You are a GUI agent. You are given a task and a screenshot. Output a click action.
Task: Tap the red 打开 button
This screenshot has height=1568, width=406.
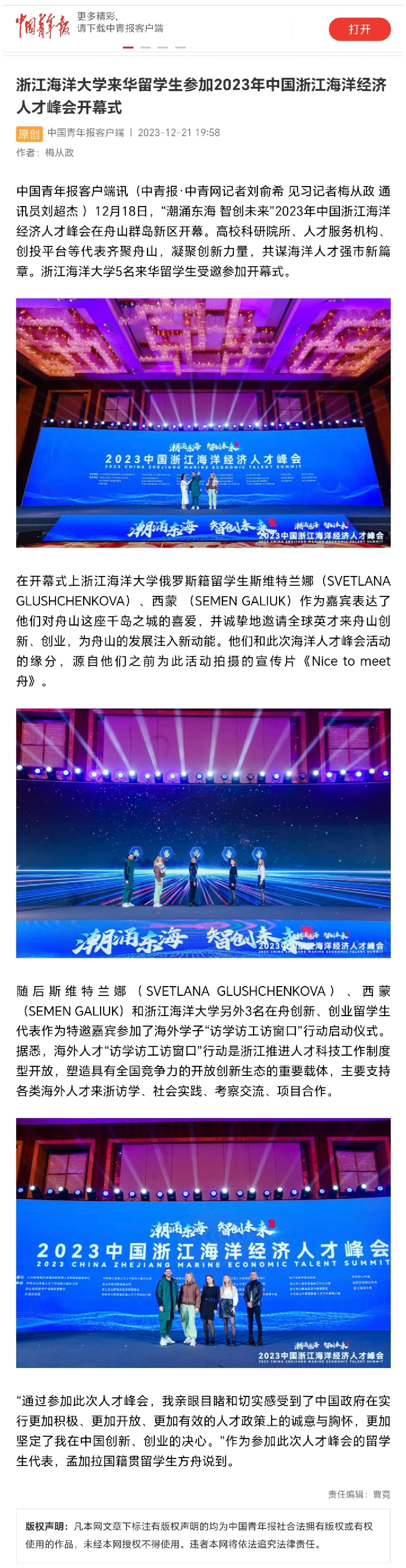[359, 29]
